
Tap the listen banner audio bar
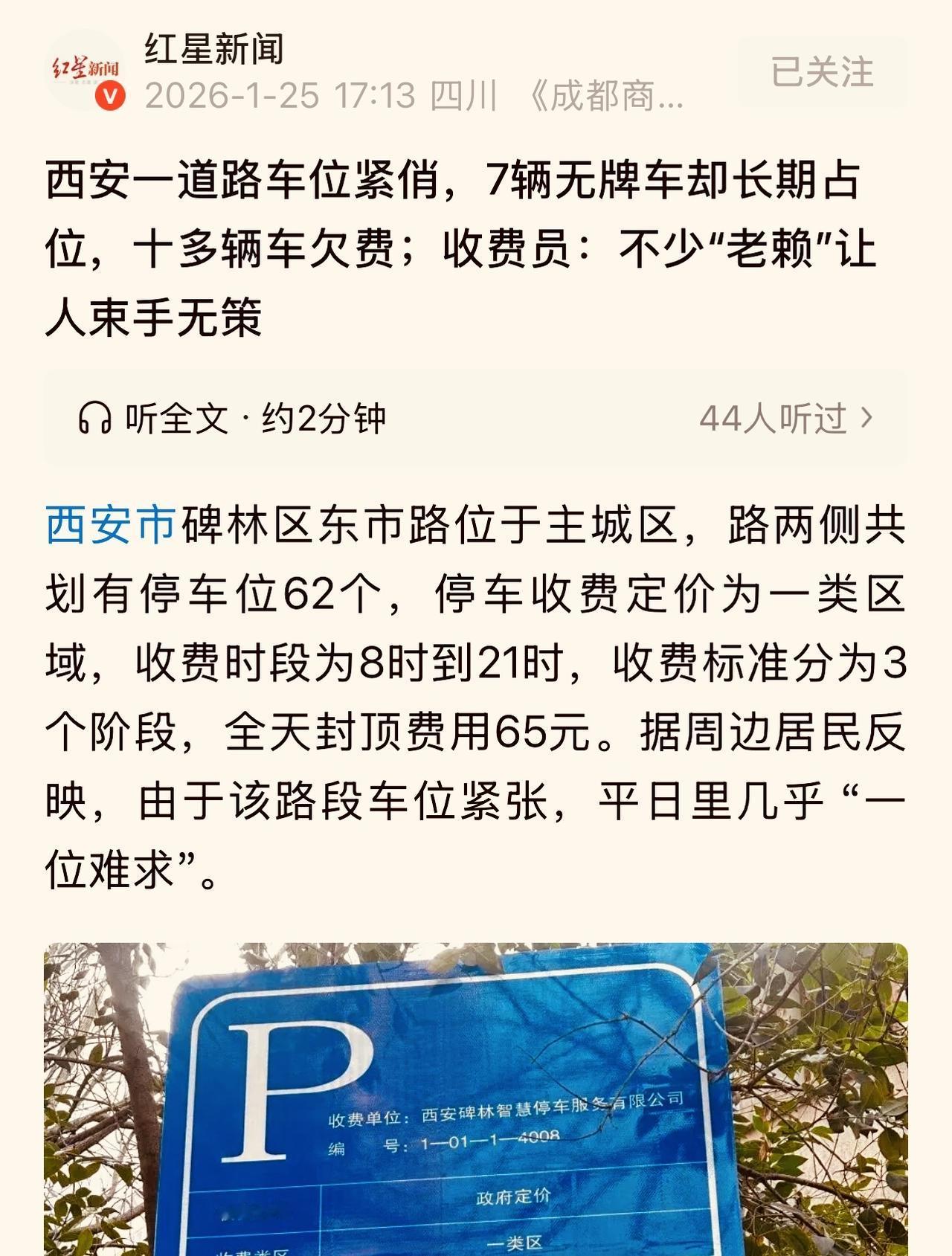(476, 418)
